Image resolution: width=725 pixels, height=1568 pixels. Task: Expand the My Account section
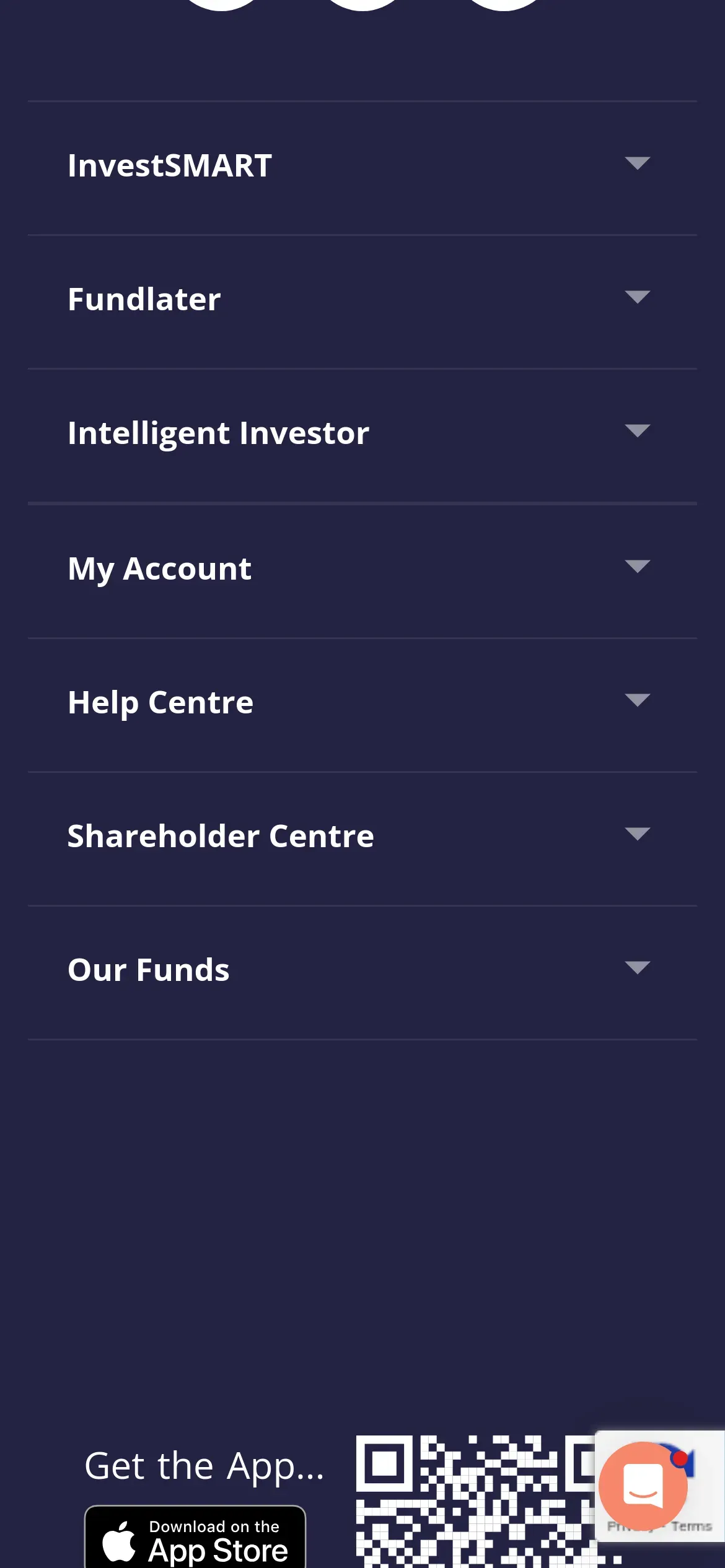point(637,567)
